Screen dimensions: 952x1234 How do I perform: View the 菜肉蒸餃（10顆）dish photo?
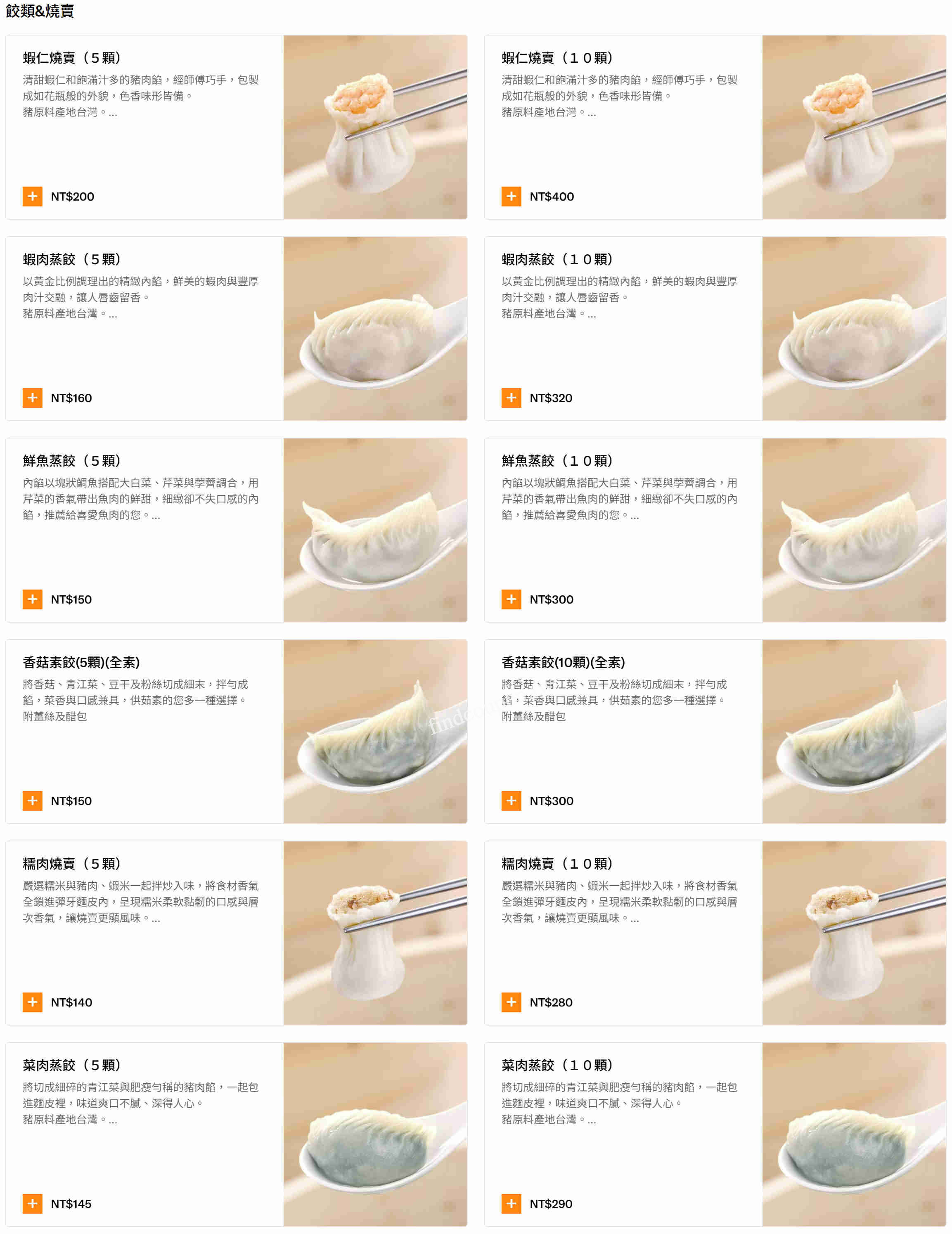click(854, 1134)
